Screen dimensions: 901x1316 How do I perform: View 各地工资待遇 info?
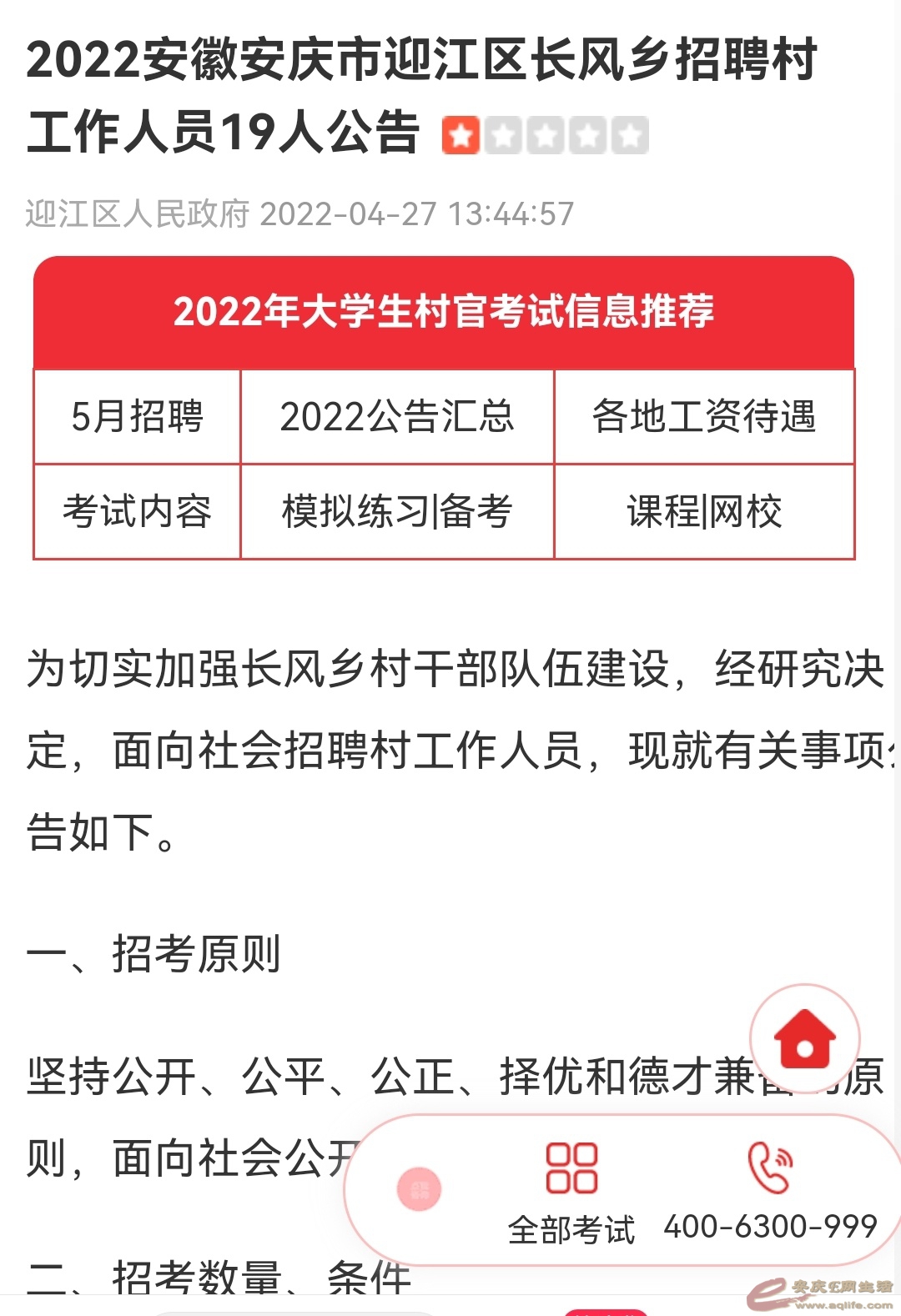(704, 416)
